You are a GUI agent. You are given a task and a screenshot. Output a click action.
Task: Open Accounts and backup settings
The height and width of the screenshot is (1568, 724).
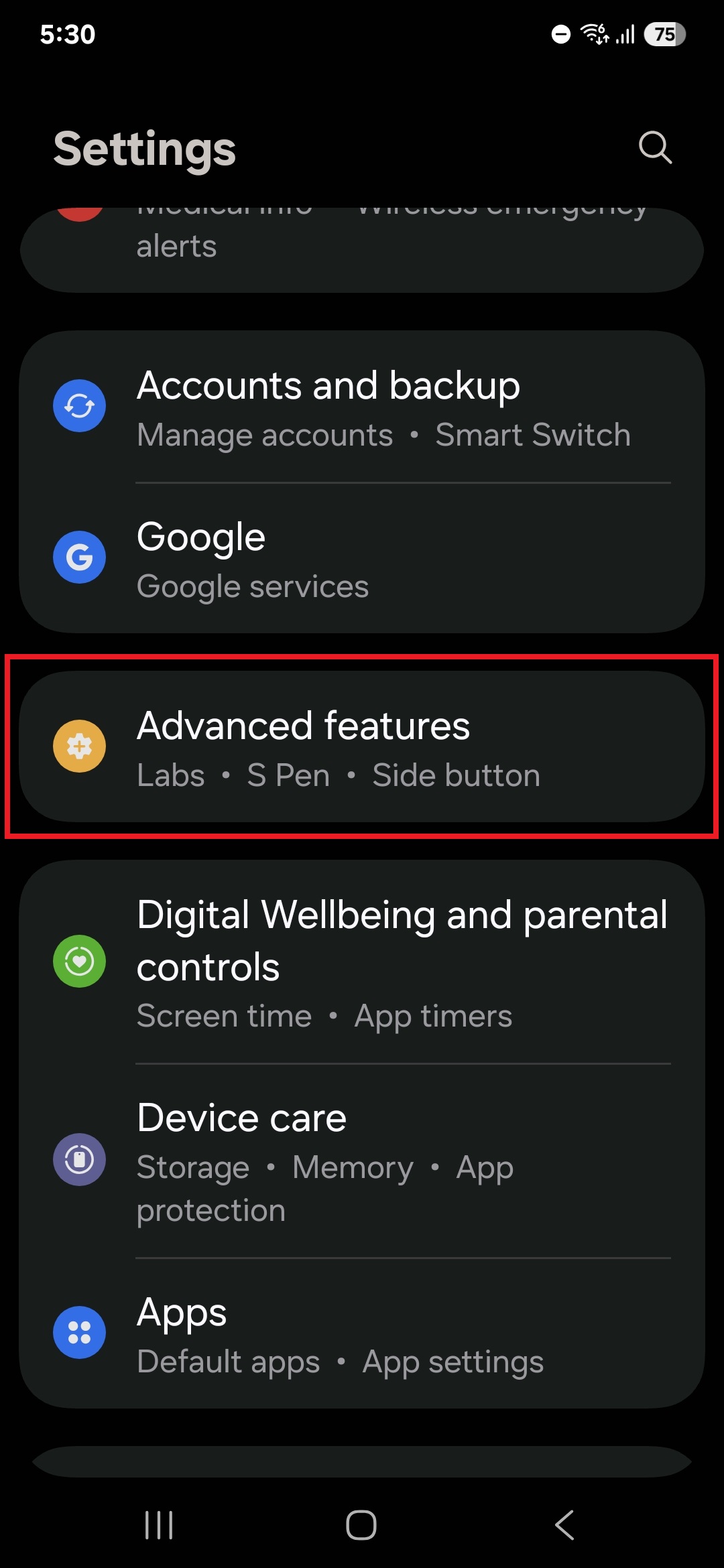362,407
